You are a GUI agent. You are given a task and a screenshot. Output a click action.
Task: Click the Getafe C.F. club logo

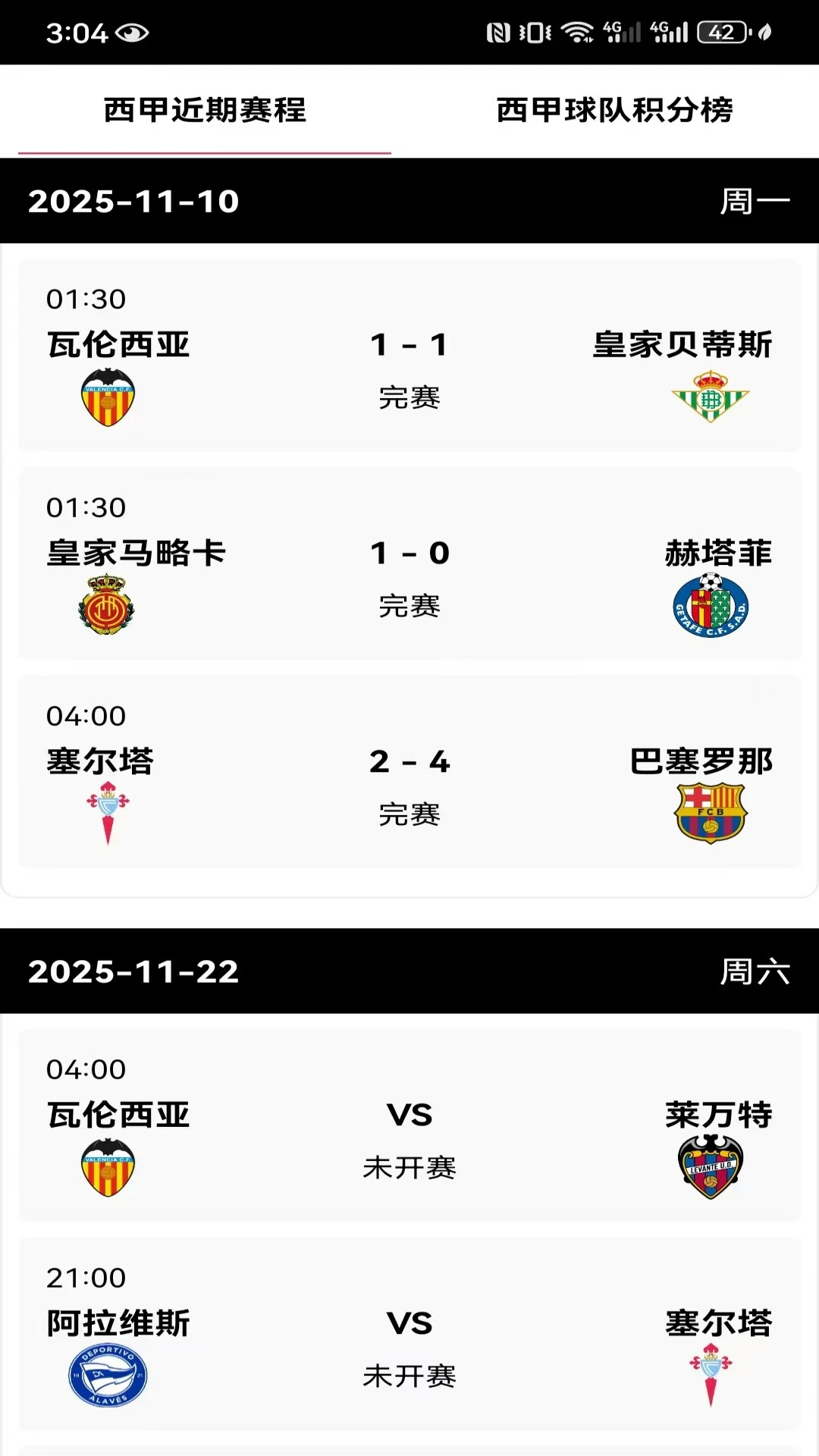(x=710, y=603)
